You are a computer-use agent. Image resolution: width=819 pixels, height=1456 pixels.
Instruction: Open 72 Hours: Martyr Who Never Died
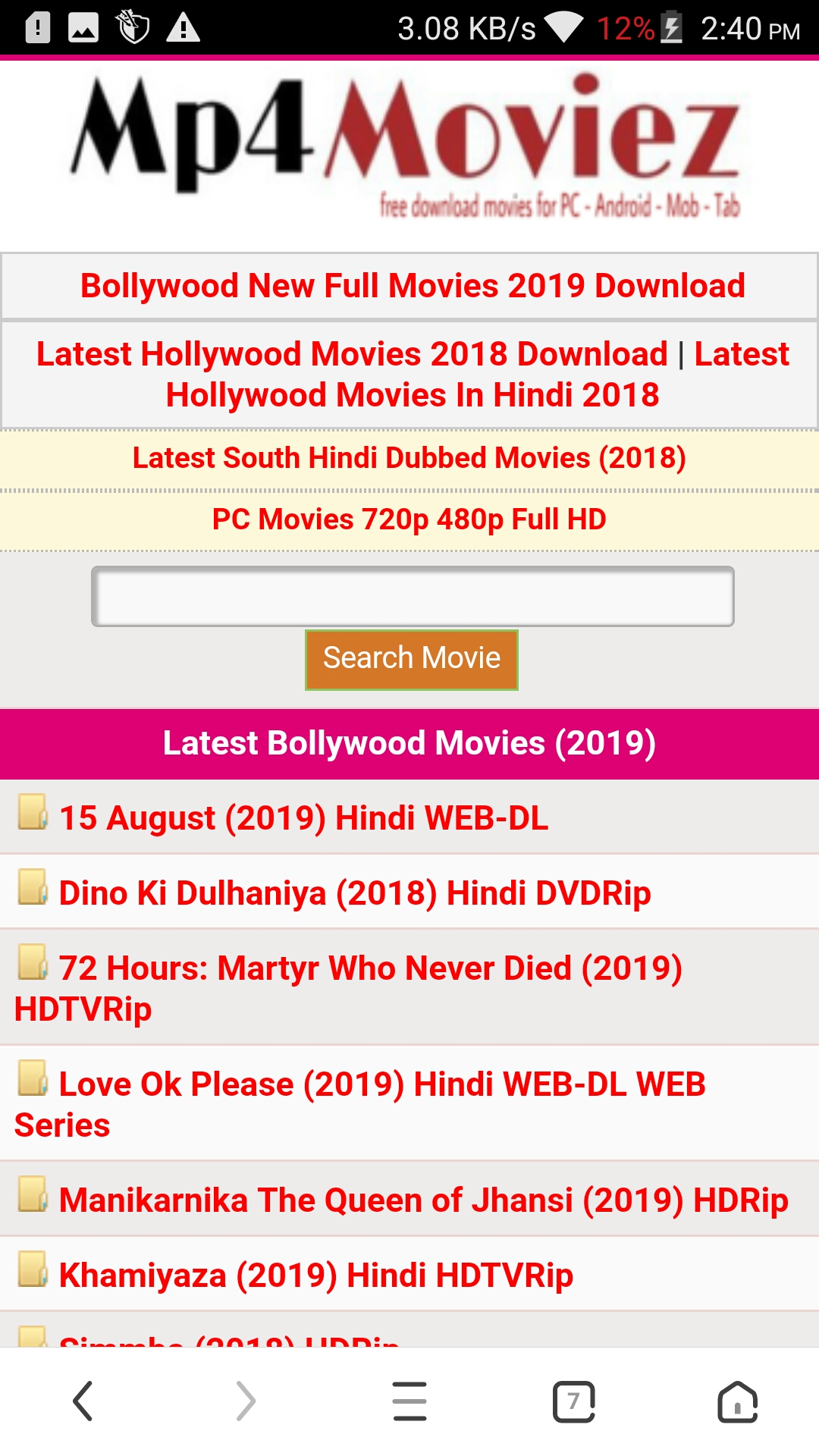370,968
